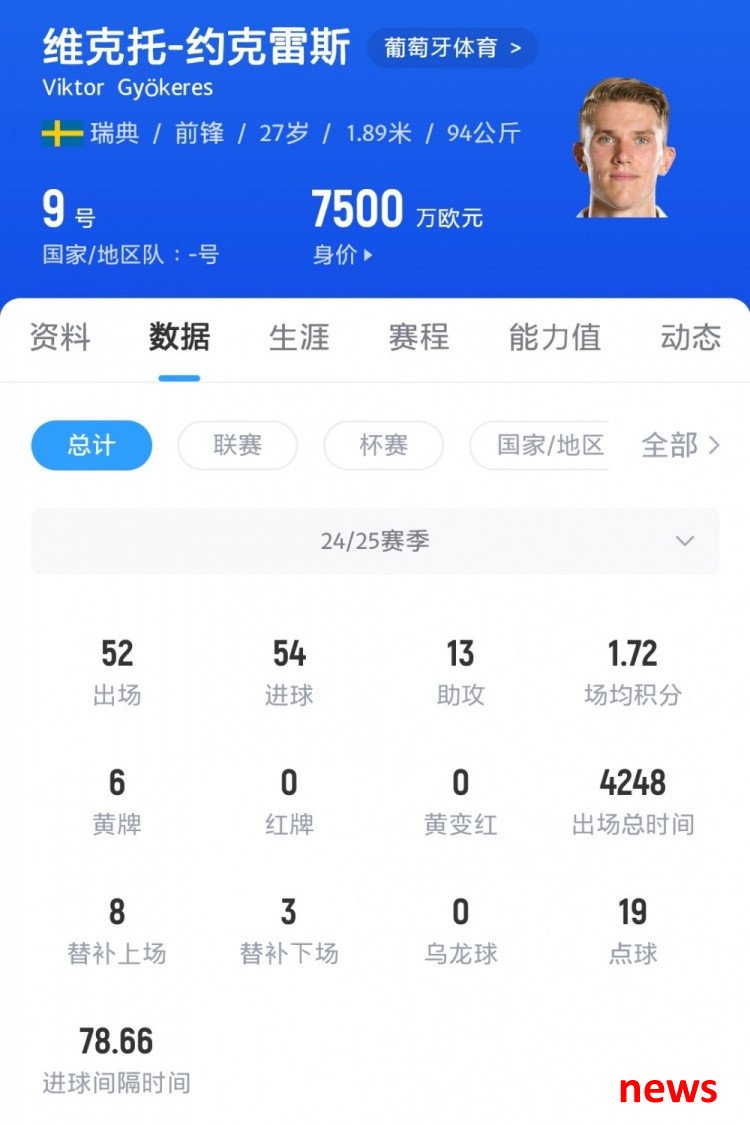Expand the 24/25赛季 season dropdown
The width and height of the screenshot is (750, 1125).
[375, 541]
